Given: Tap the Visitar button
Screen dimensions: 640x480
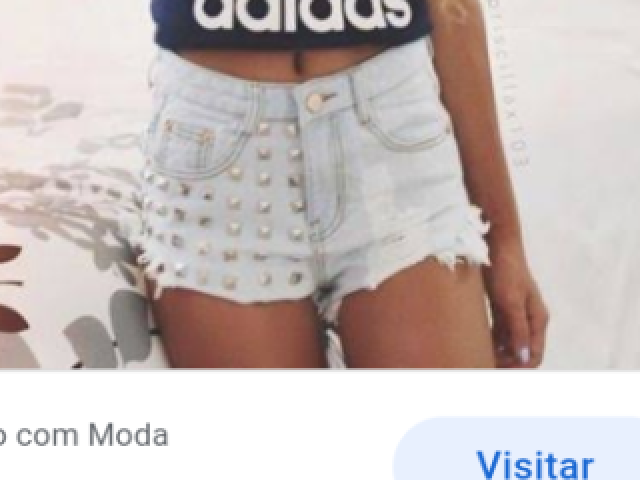Looking at the screenshot, I should pos(534,463).
